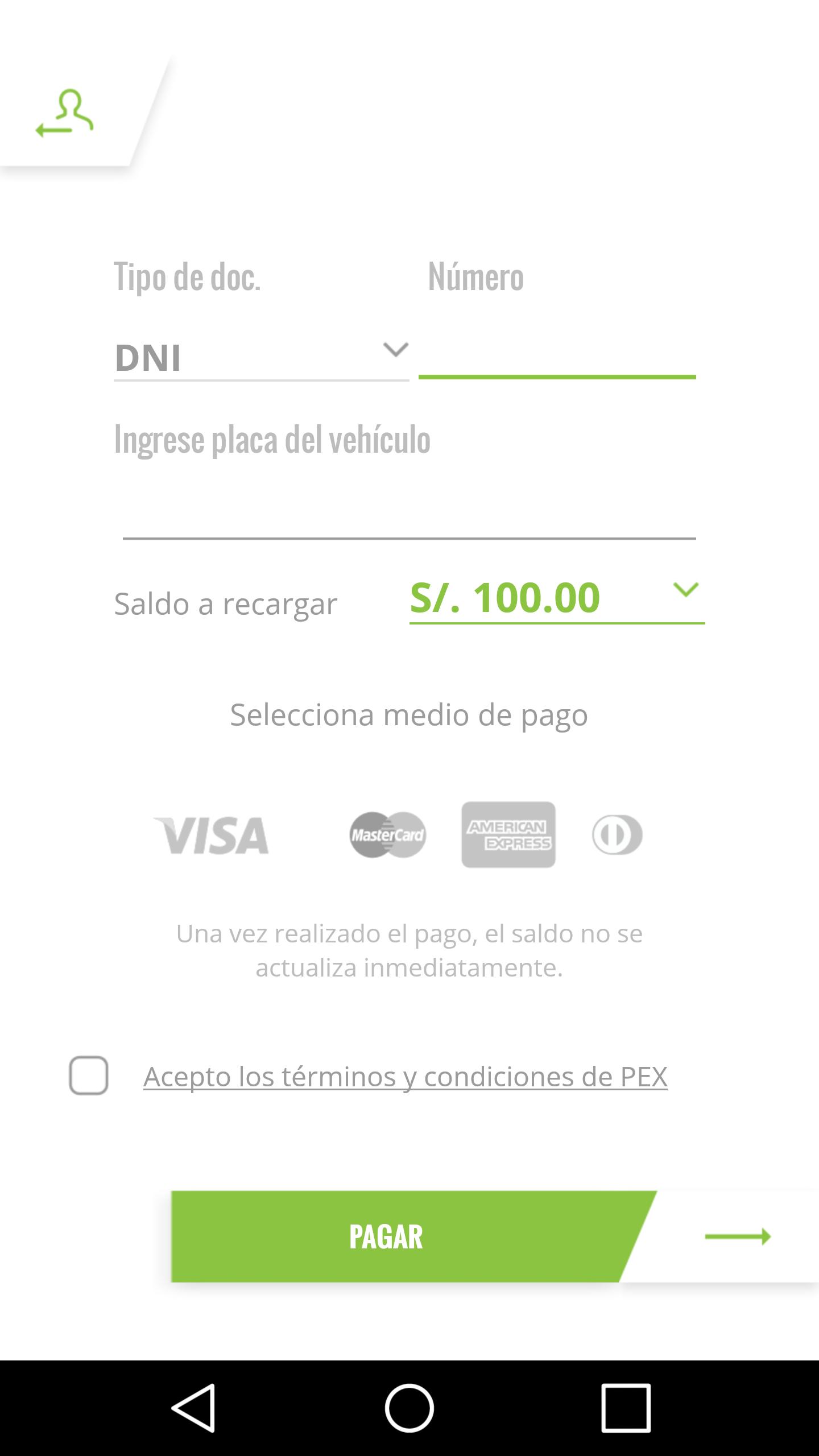
Task: Open the PEX terms and conditions link
Action: [x=405, y=1077]
